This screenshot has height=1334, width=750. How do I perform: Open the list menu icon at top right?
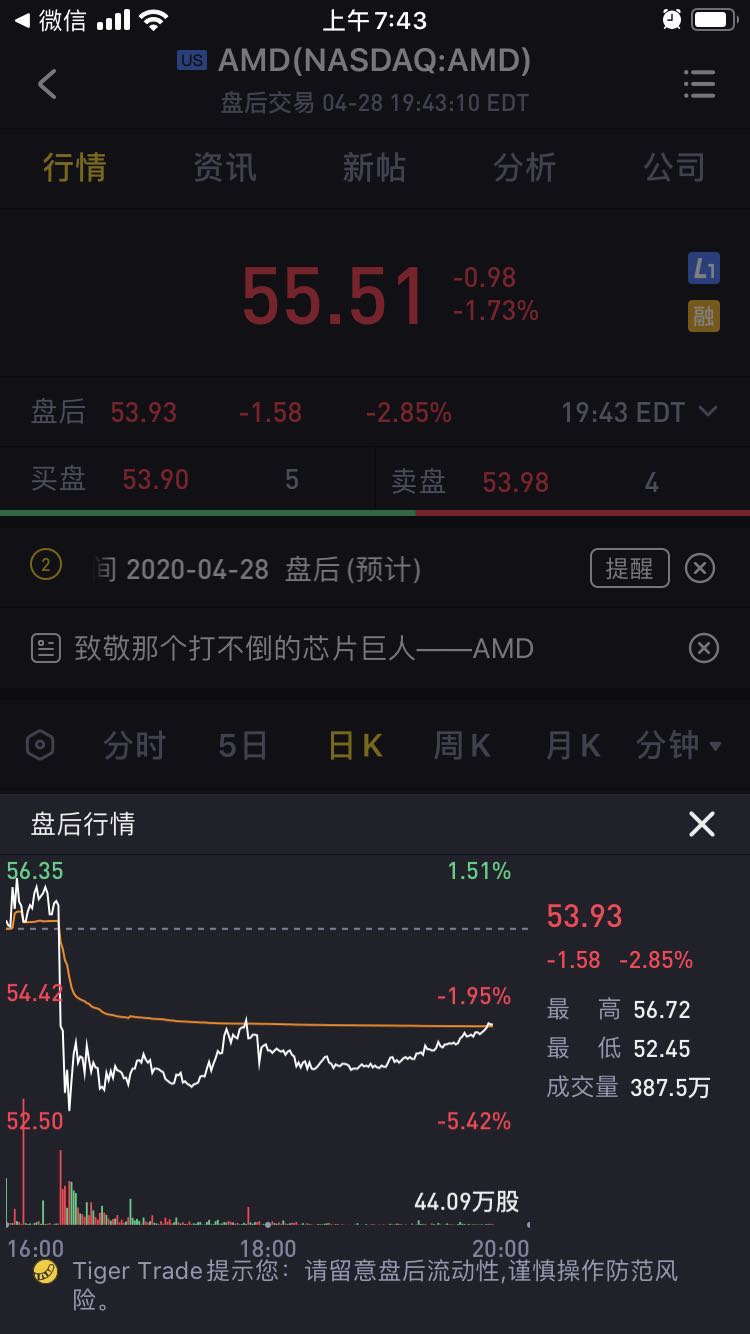pyautogui.click(x=699, y=84)
